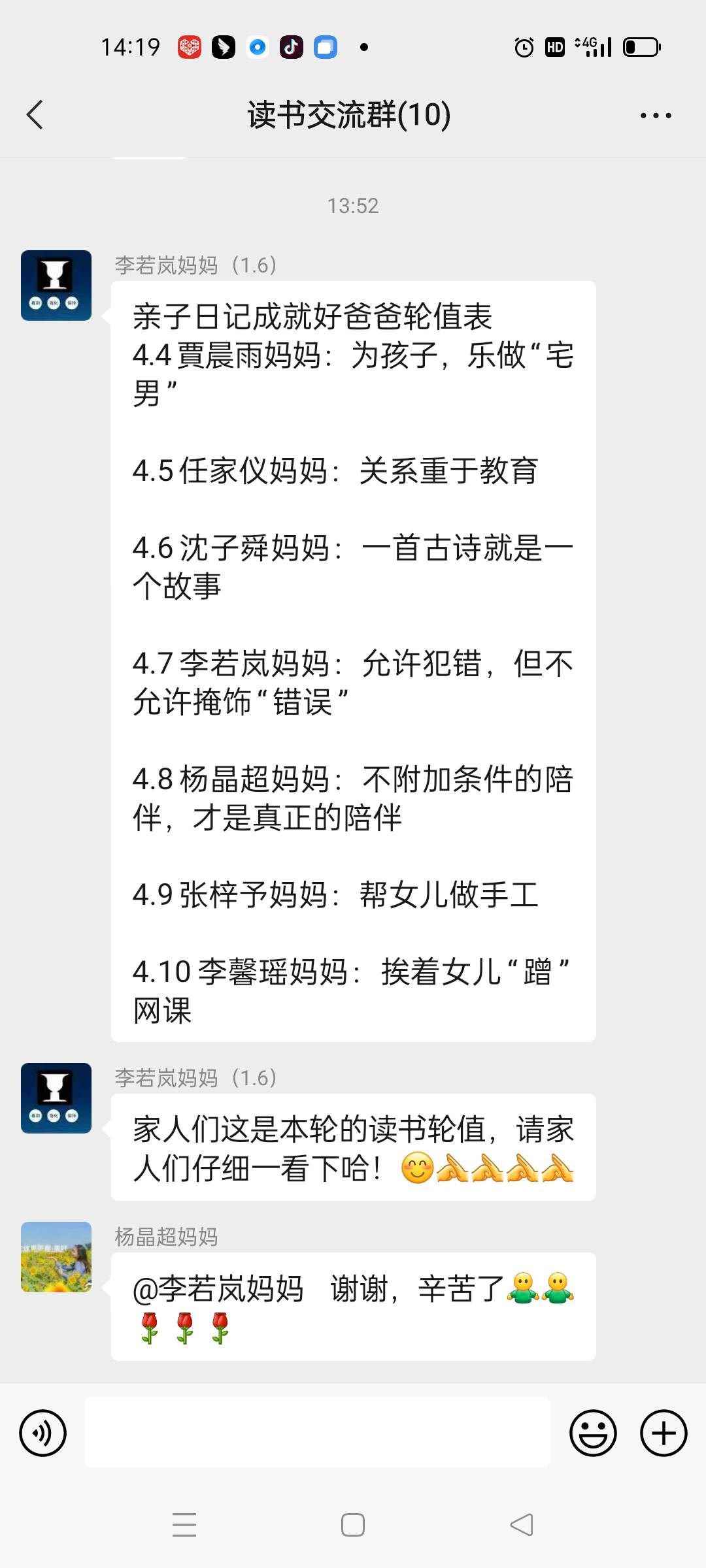The height and width of the screenshot is (1568, 706).
Task: Open the group chat settings via three dots
Action: tap(656, 114)
